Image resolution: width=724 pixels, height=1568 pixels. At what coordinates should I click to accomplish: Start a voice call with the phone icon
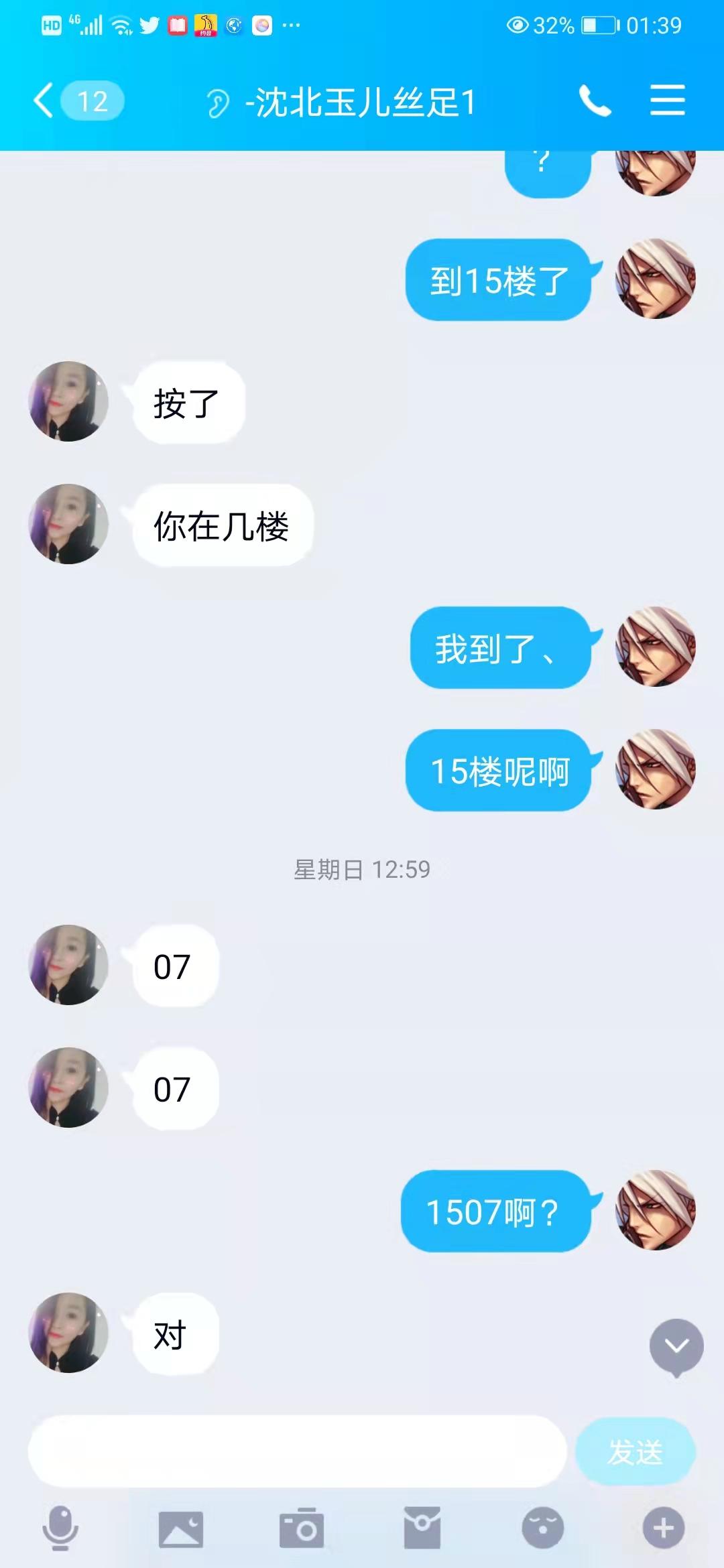click(595, 99)
